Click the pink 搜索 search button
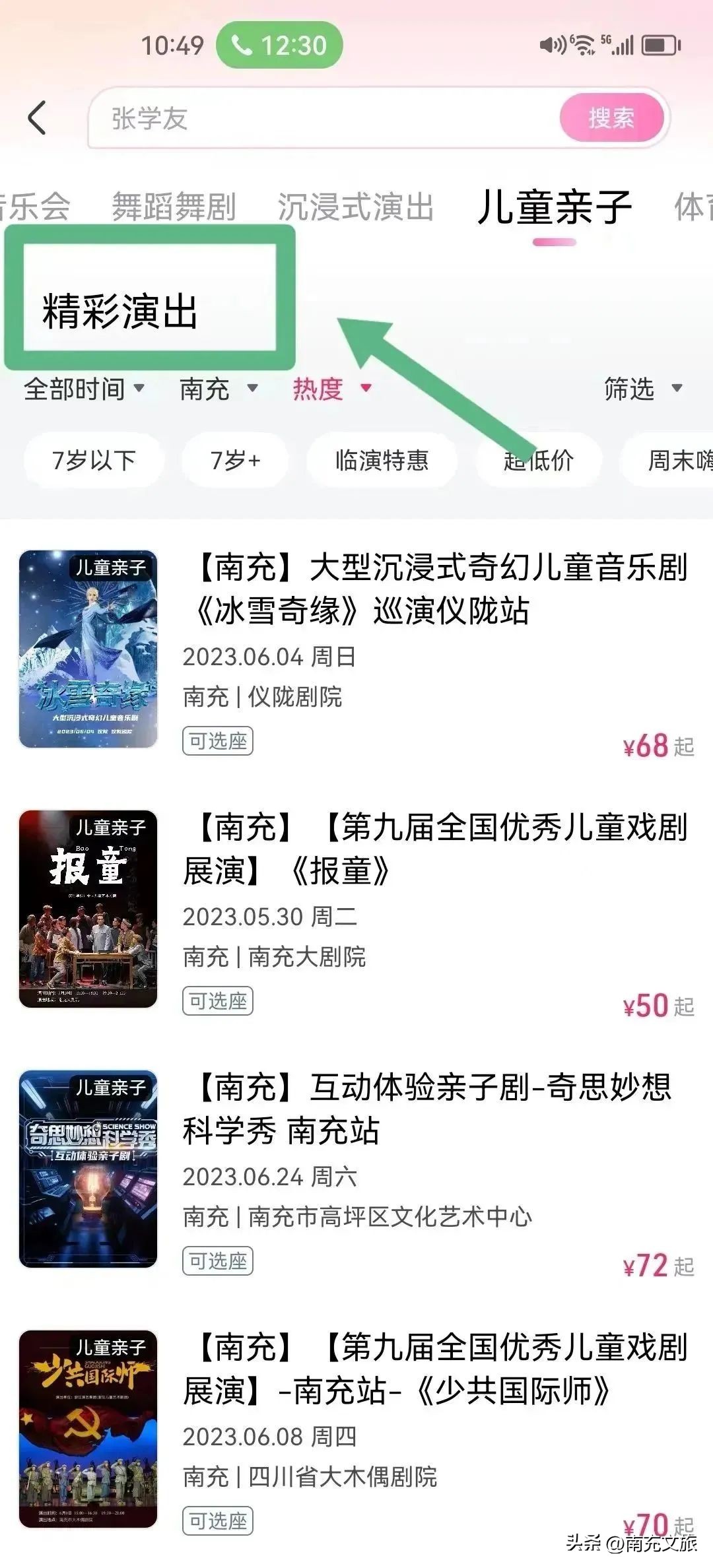This screenshot has height=1568, width=713. point(613,119)
